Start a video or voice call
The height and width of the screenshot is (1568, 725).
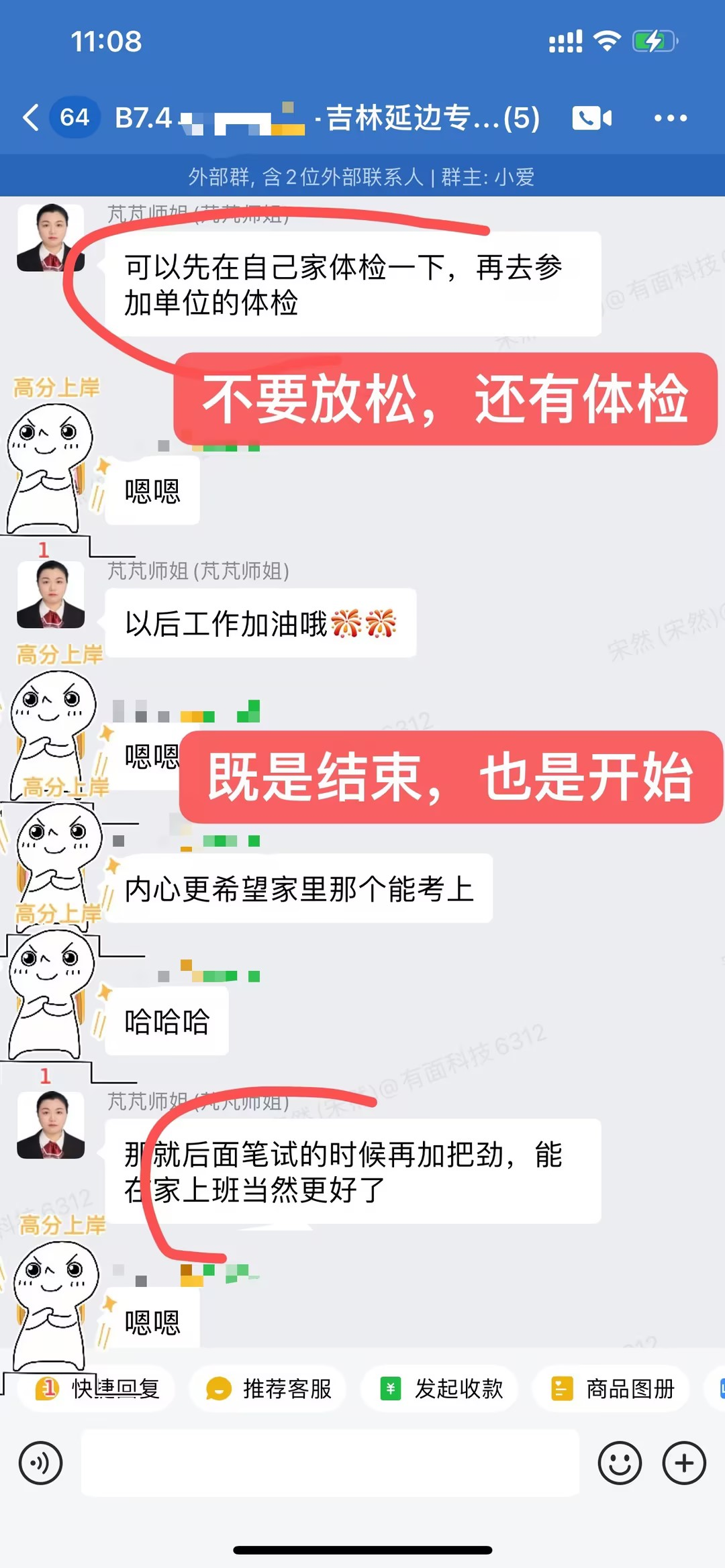click(x=591, y=118)
